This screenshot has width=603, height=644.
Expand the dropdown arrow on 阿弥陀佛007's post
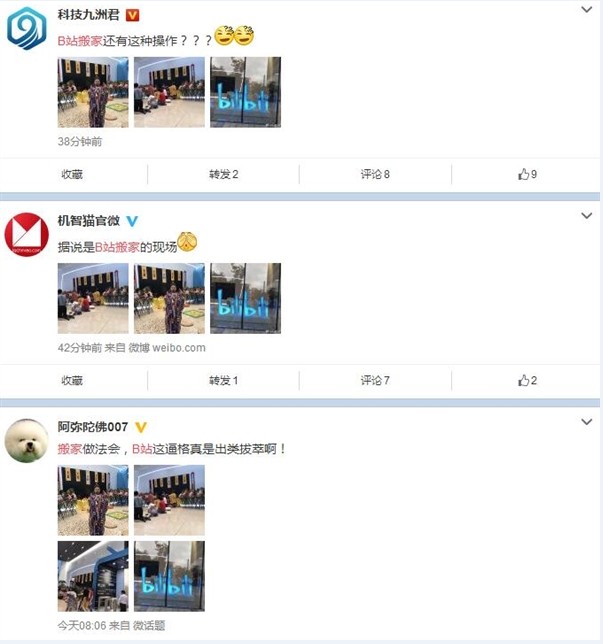point(586,423)
